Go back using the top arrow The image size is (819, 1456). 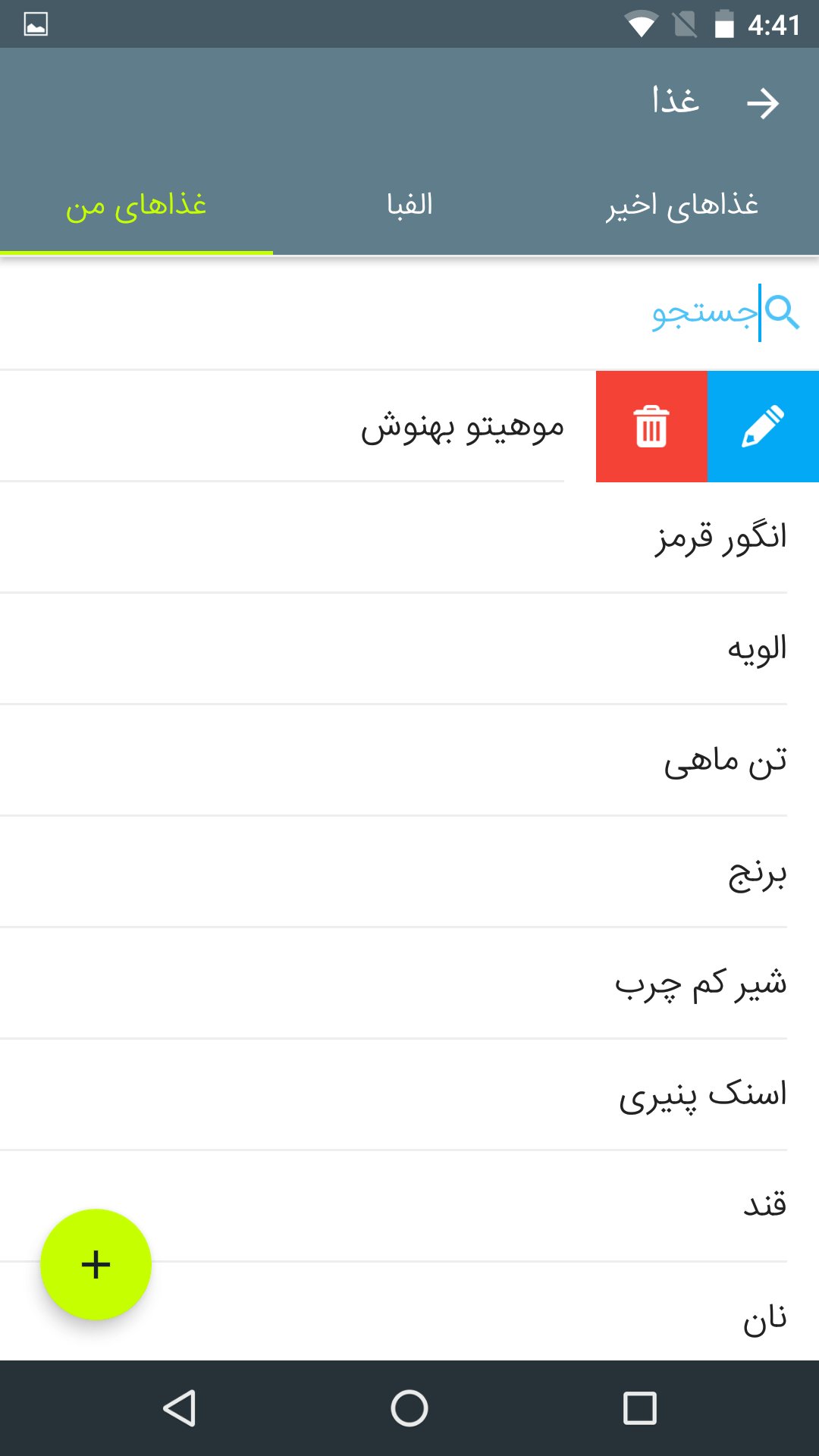[762, 103]
